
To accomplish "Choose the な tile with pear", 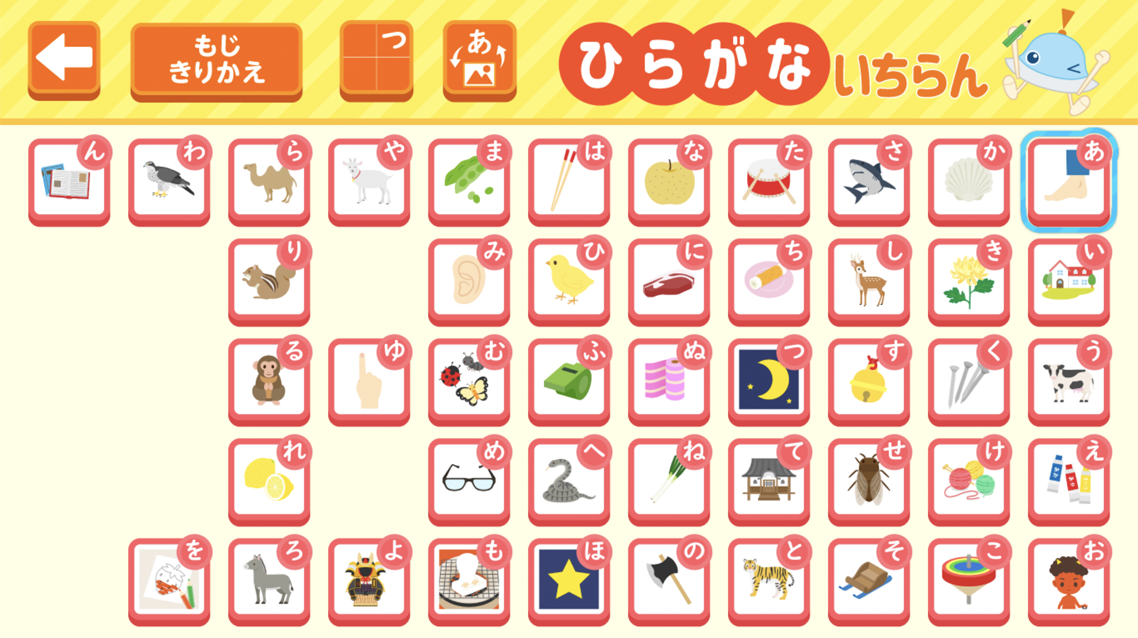I will [x=668, y=182].
